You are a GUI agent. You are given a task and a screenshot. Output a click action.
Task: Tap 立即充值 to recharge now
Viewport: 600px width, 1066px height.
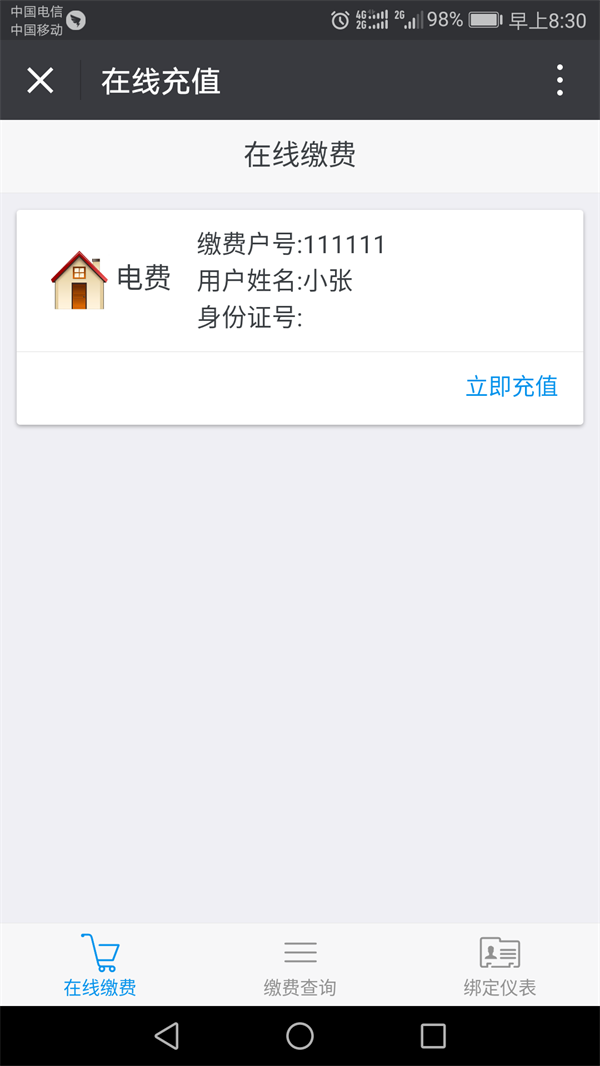point(512,386)
